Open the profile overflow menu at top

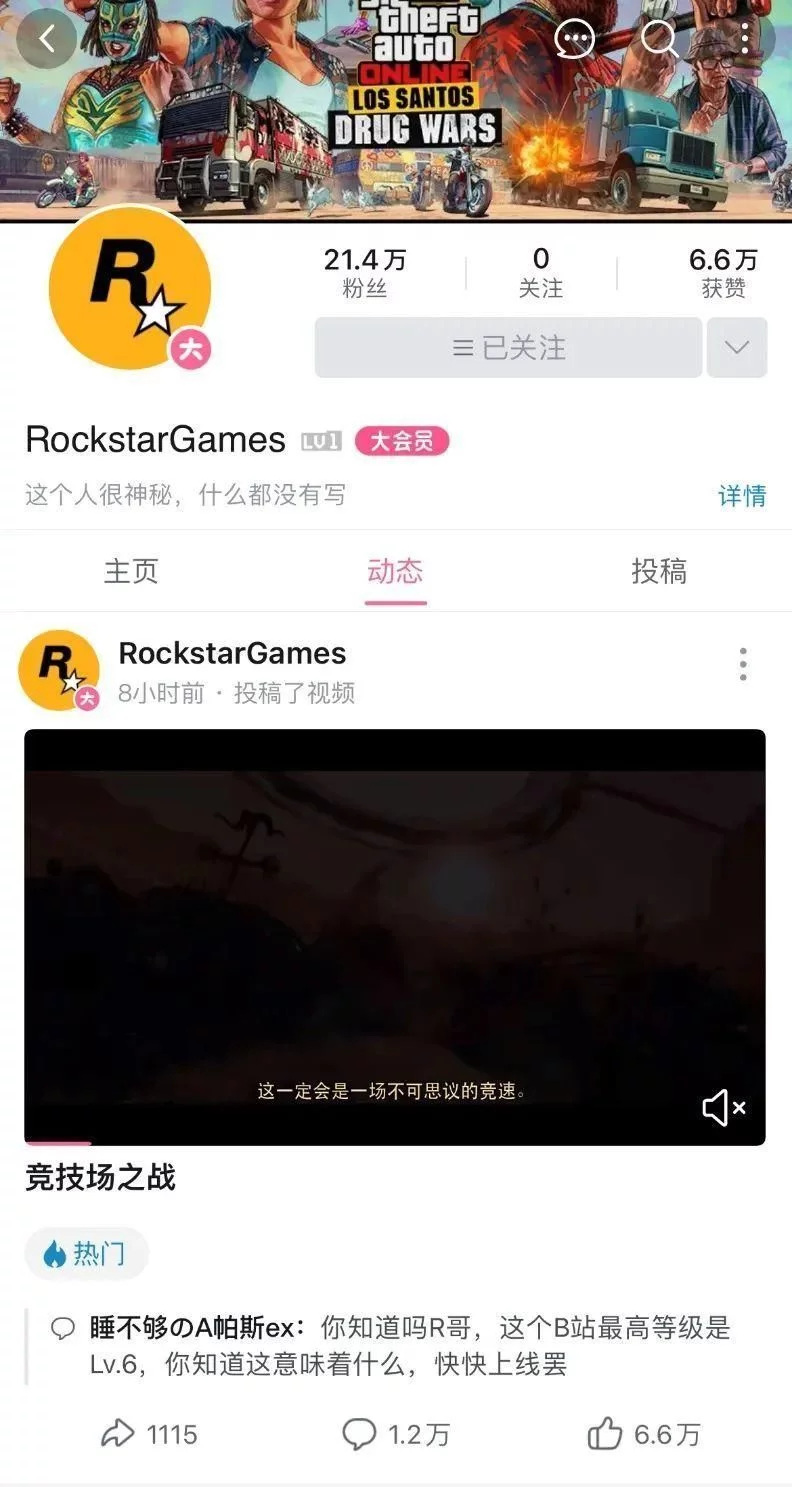[x=744, y=39]
